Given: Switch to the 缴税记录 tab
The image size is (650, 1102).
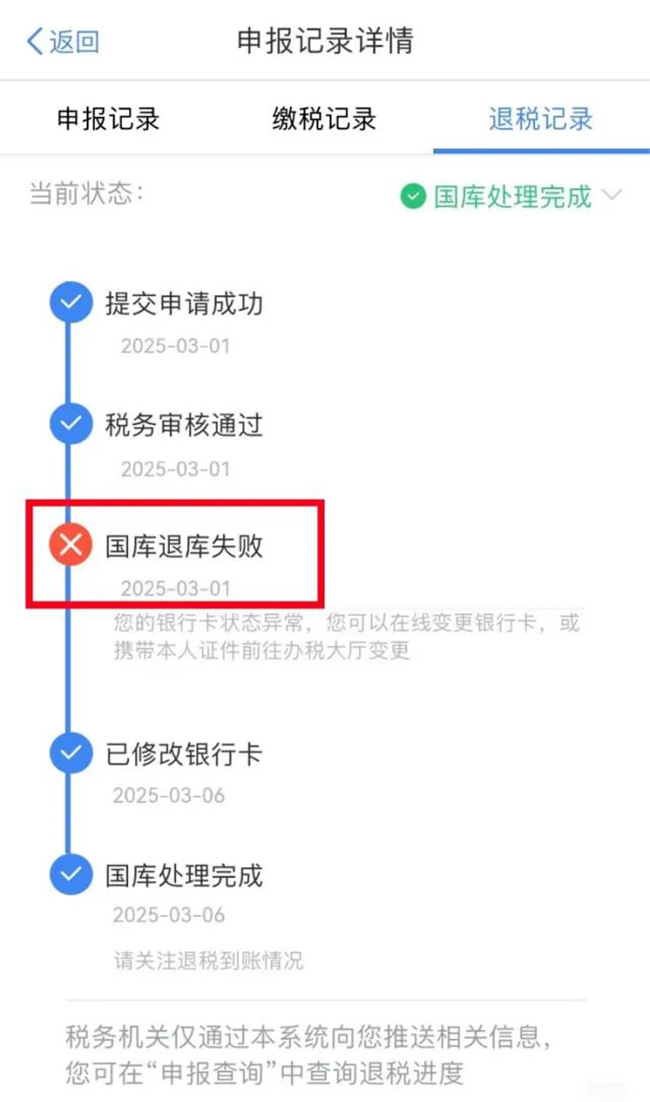Looking at the screenshot, I should point(324,119).
